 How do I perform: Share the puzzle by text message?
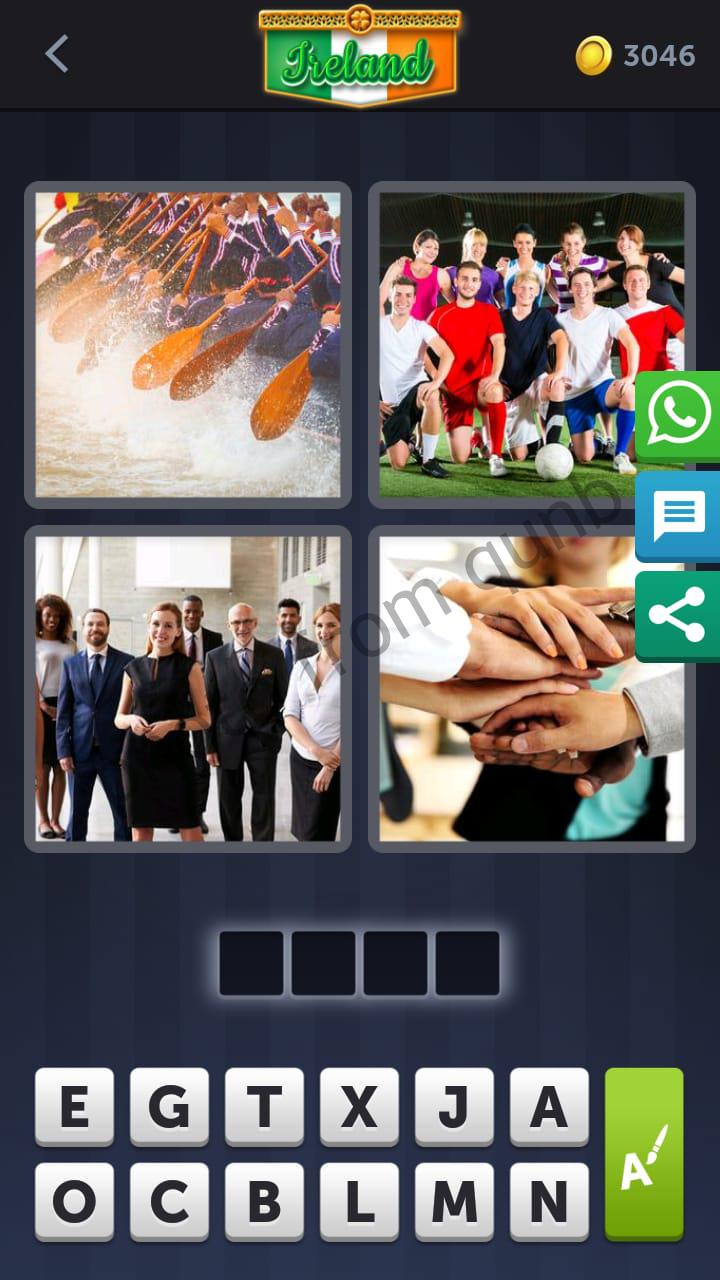click(678, 516)
